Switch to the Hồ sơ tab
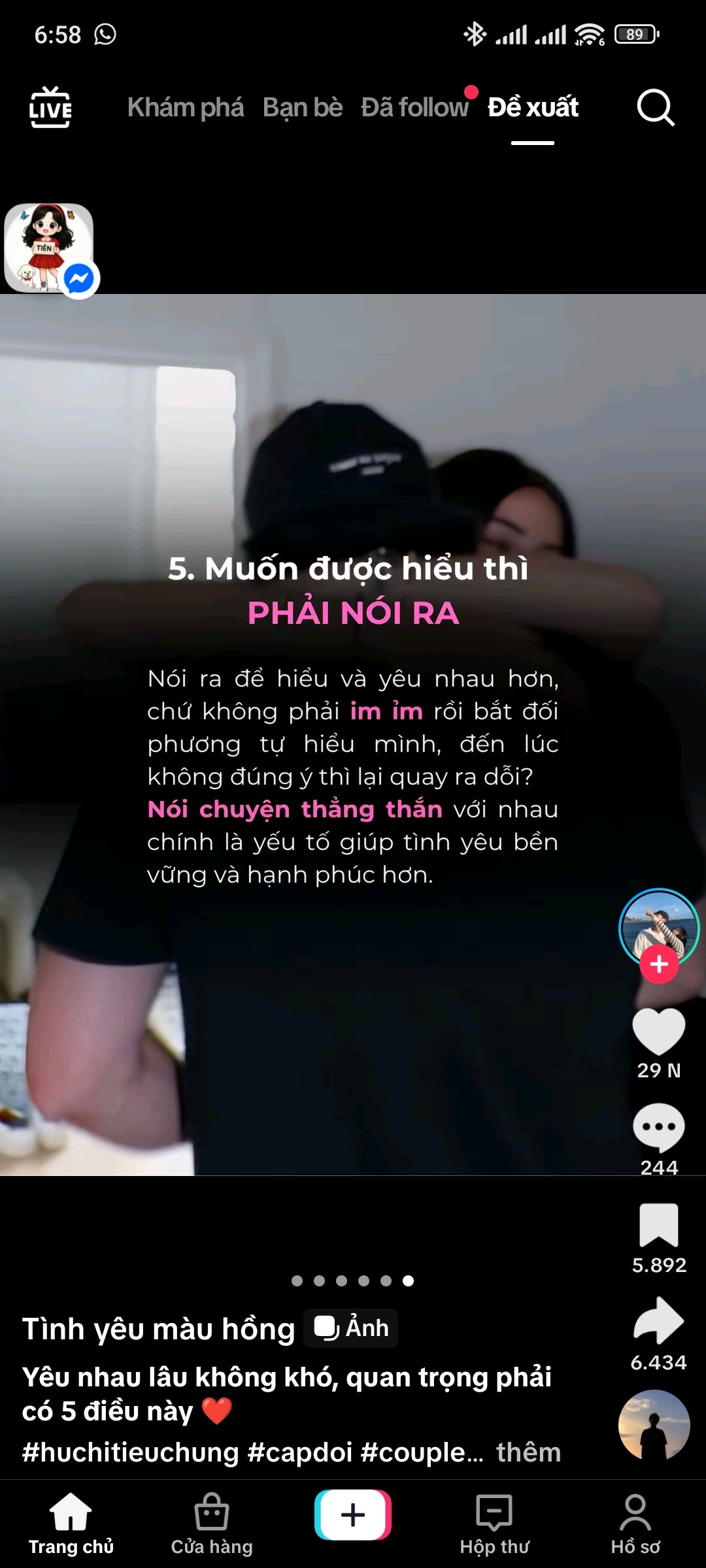The width and height of the screenshot is (706, 1568). (x=635, y=1524)
